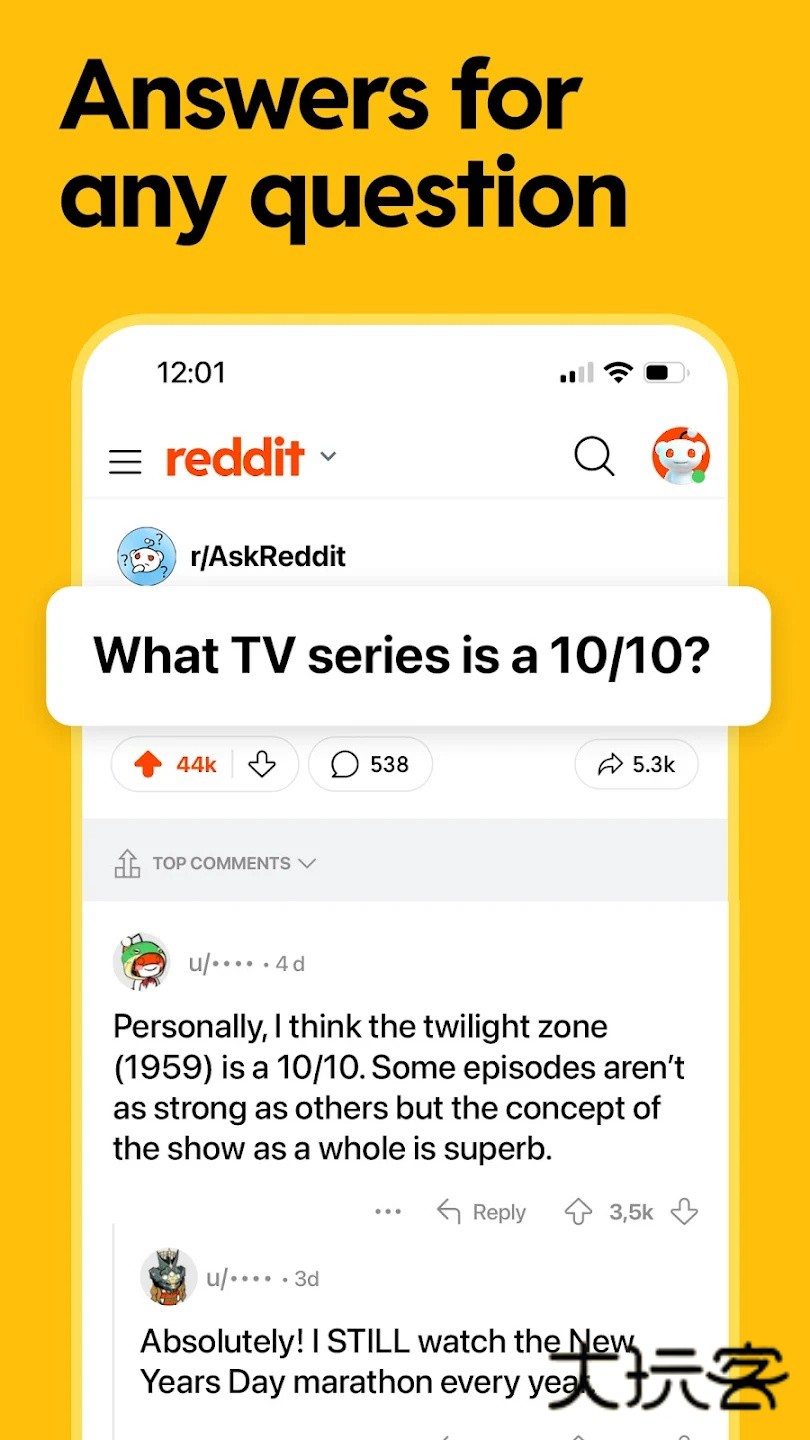The image size is (810, 1440).
Task: Open the search icon
Action: pos(594,456)
